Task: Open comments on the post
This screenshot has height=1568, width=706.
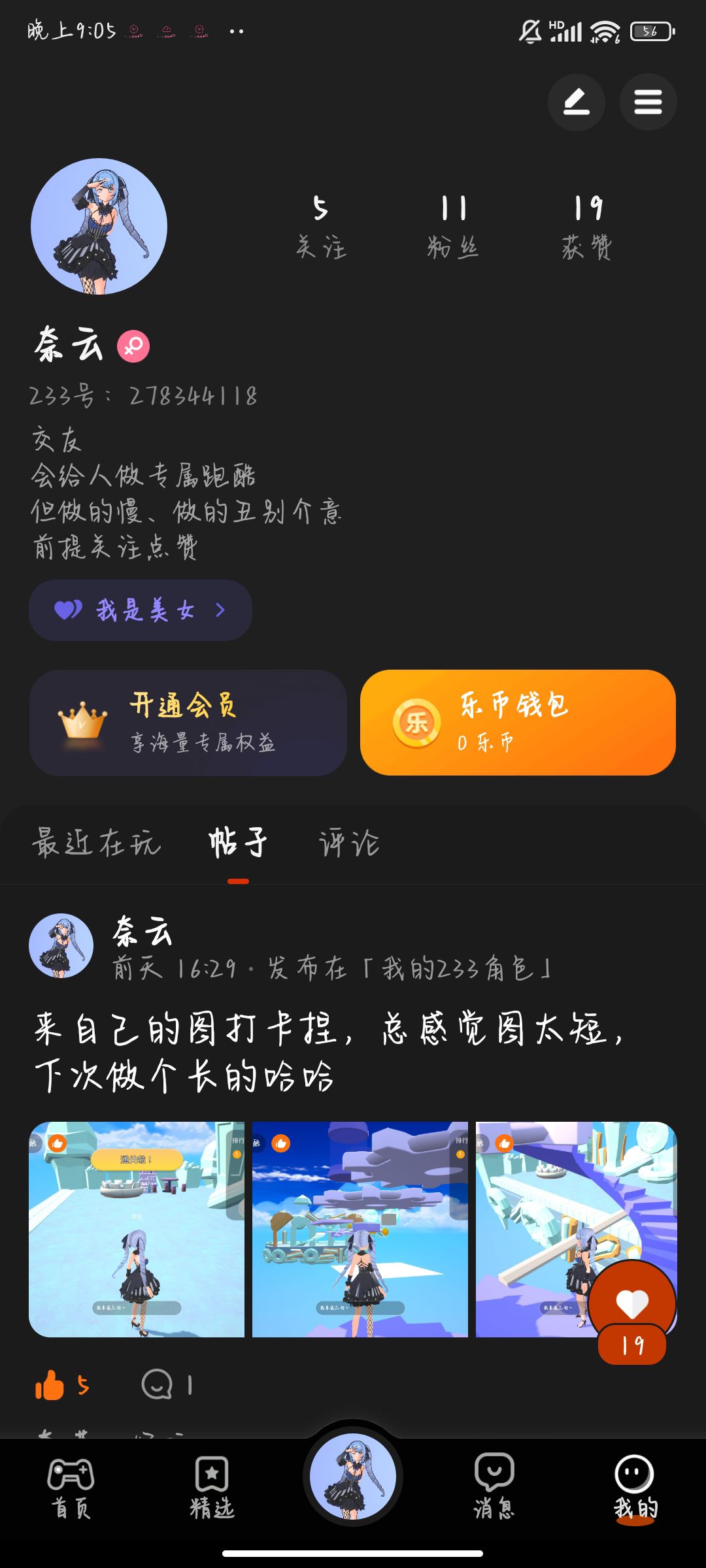Action: point(158,1385)
